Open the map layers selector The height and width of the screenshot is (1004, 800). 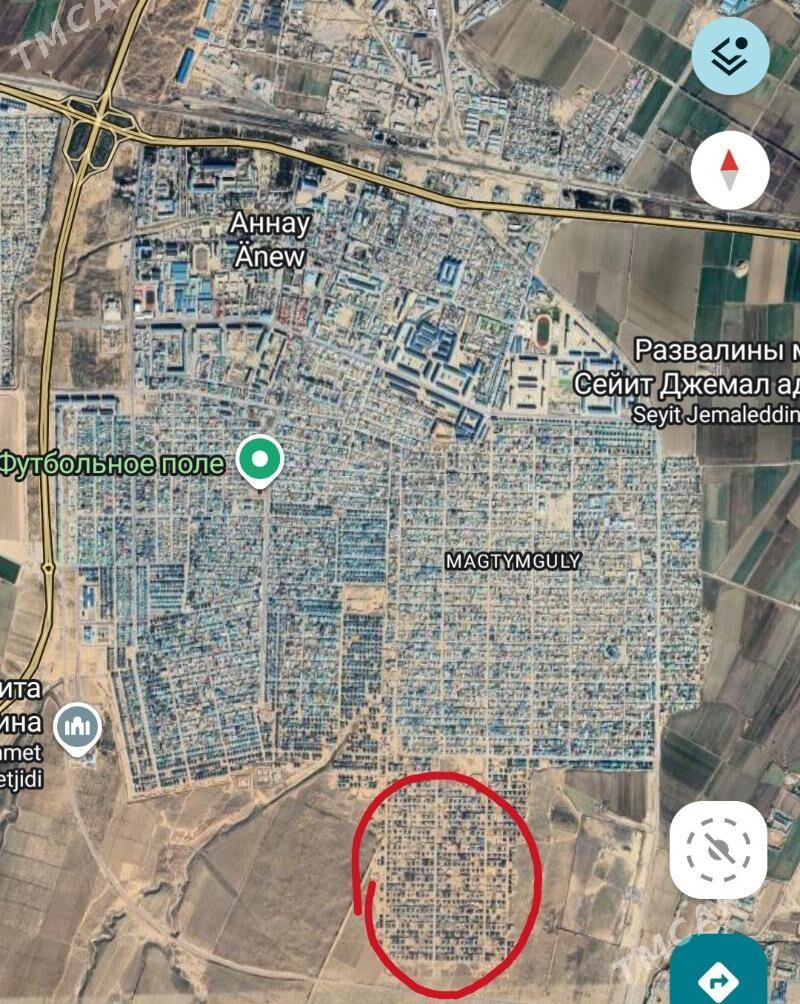click(x=730, y=56)
